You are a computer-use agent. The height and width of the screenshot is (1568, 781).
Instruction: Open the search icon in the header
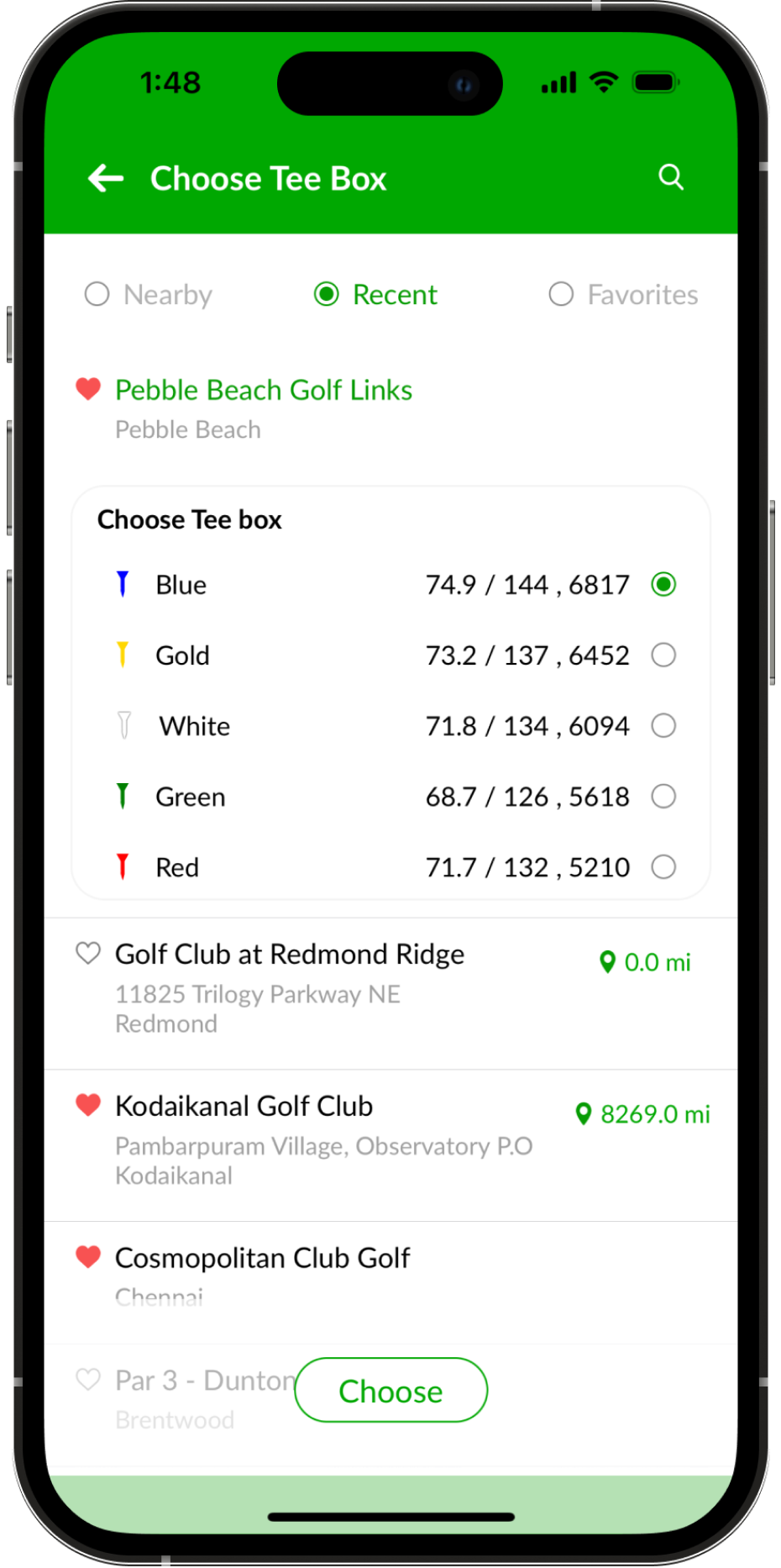coord(670,177)
